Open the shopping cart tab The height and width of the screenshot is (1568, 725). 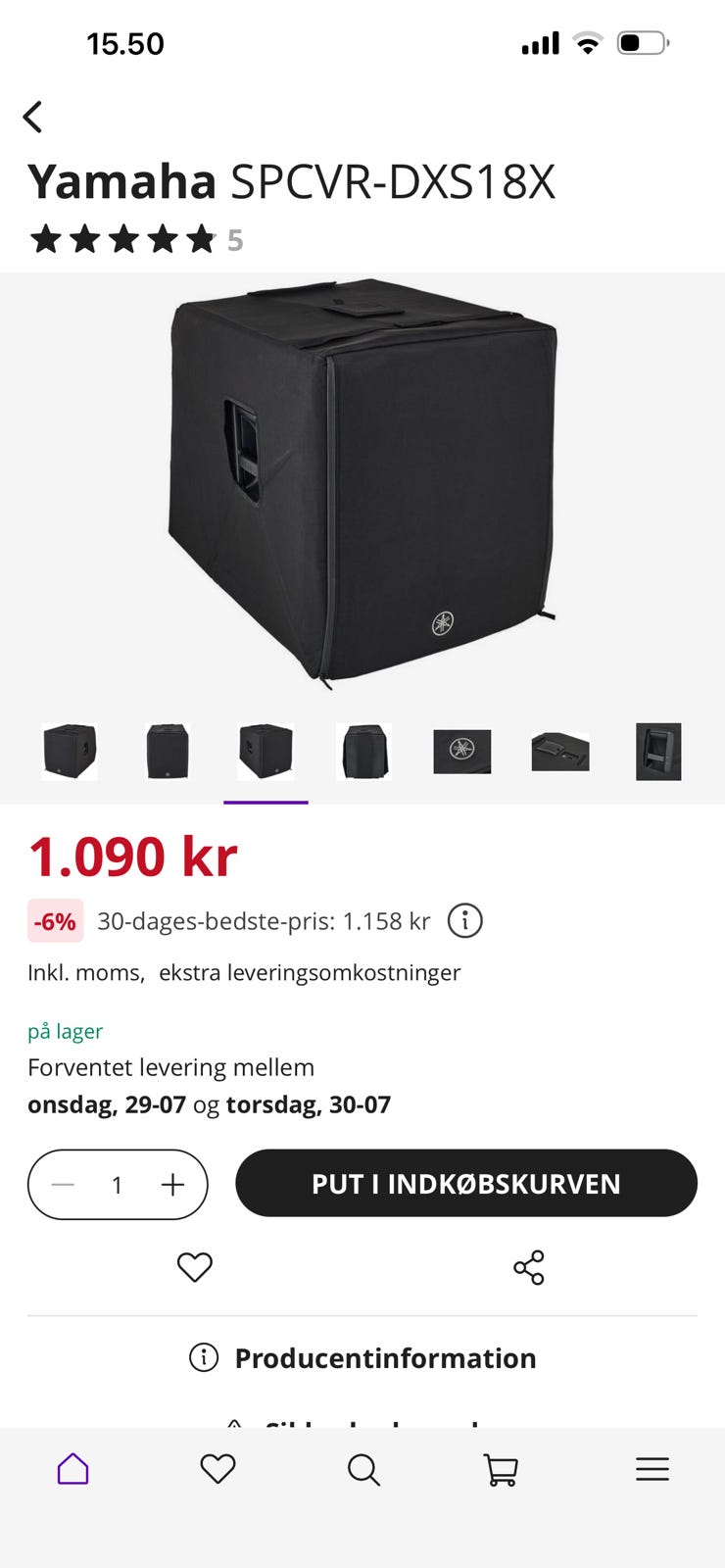(x=501, y=1469)
